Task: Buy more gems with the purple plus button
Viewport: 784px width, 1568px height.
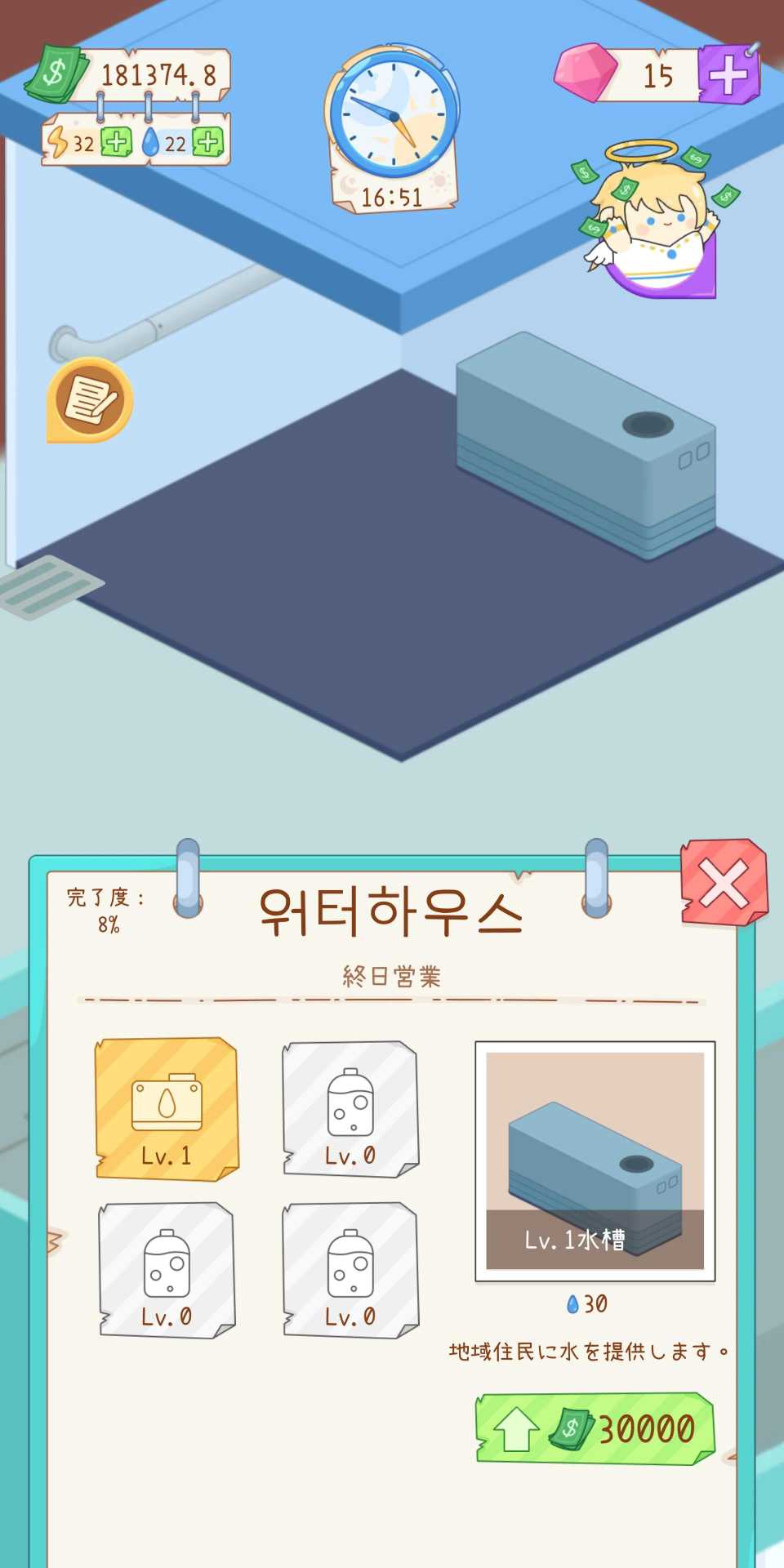Action: [x=728, y=75]
